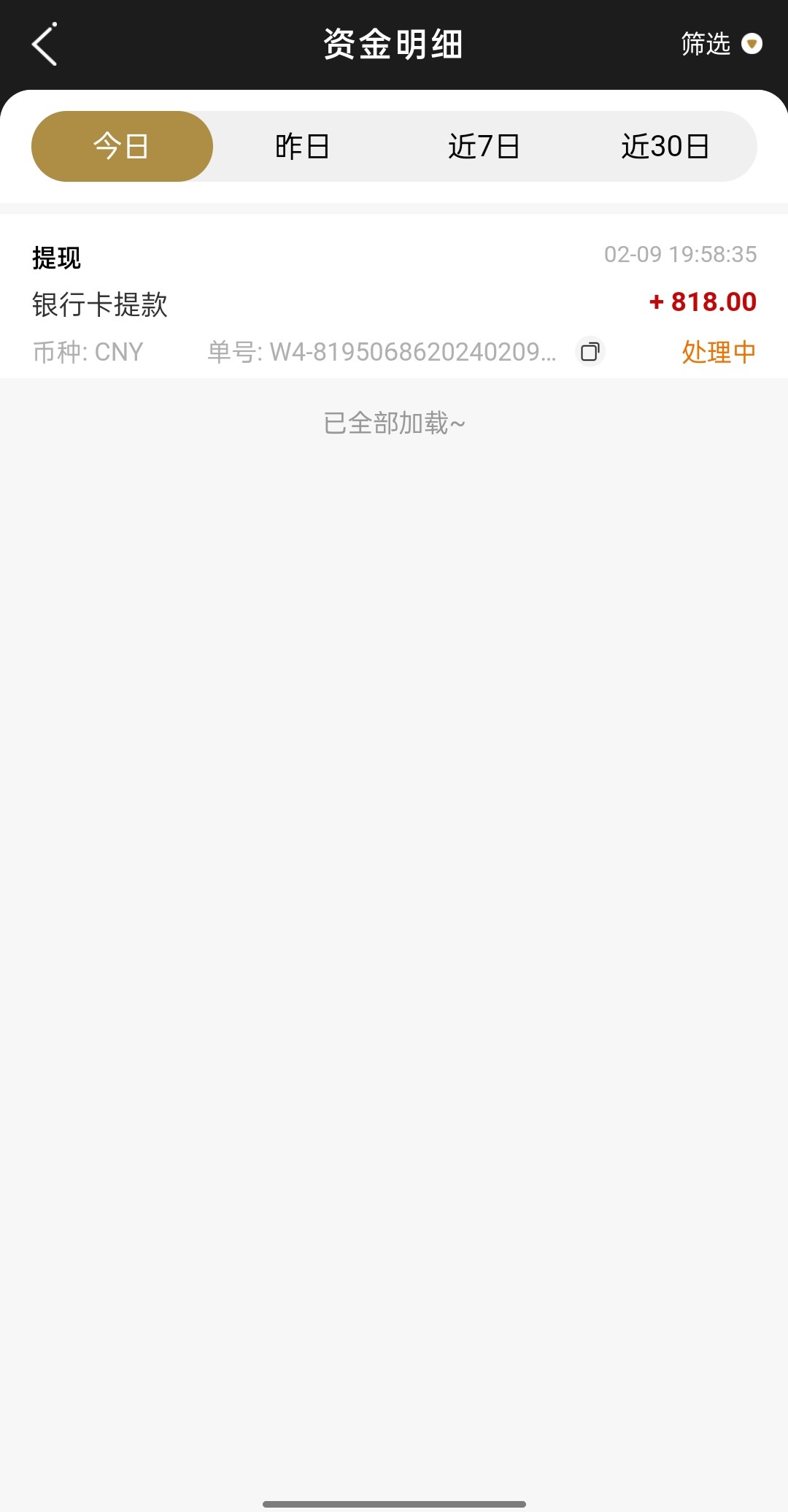Show records for 近7日
Screen dimensions: 788x1512
[x=484, y=147]
